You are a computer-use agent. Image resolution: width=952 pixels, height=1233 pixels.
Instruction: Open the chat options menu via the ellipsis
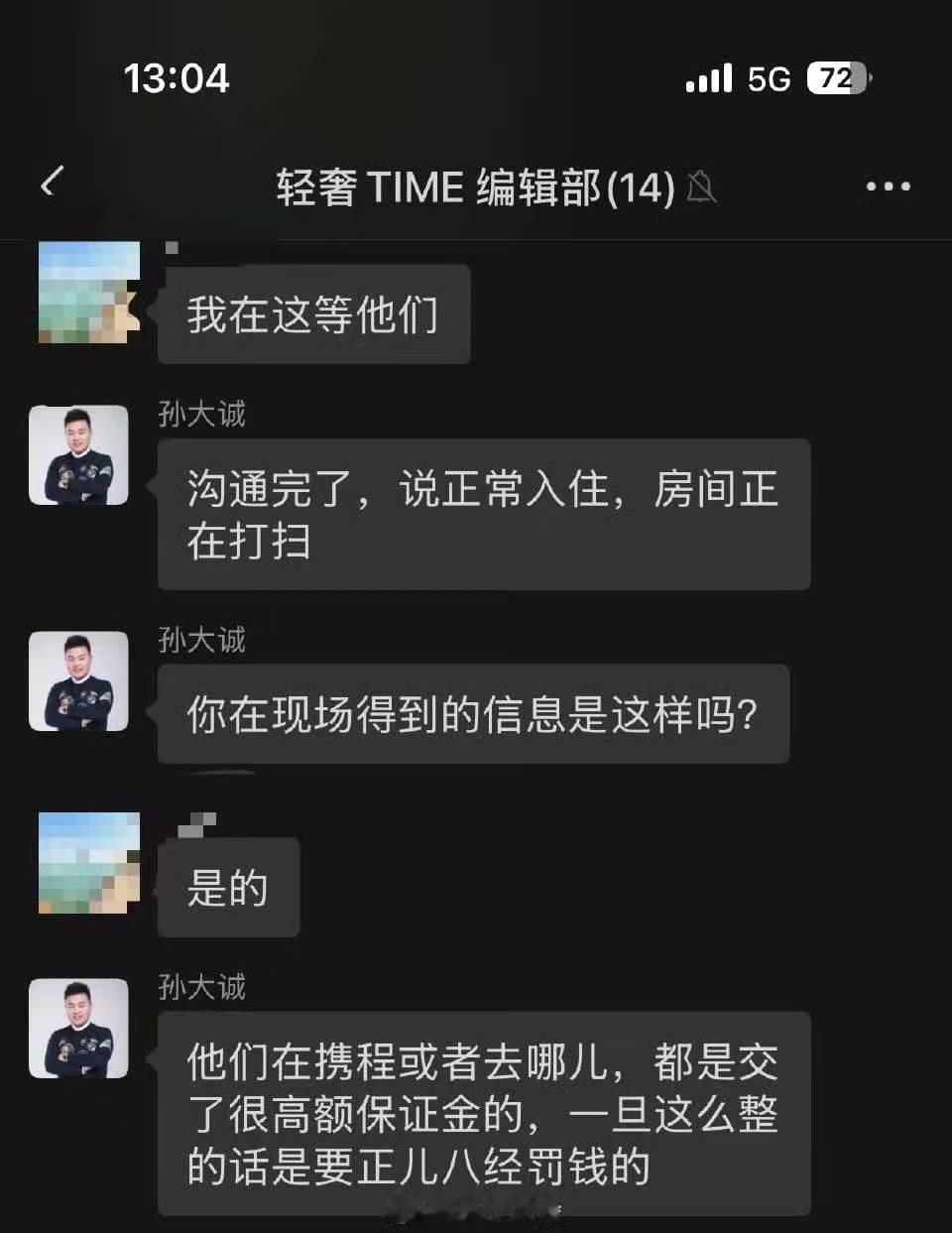886,185
